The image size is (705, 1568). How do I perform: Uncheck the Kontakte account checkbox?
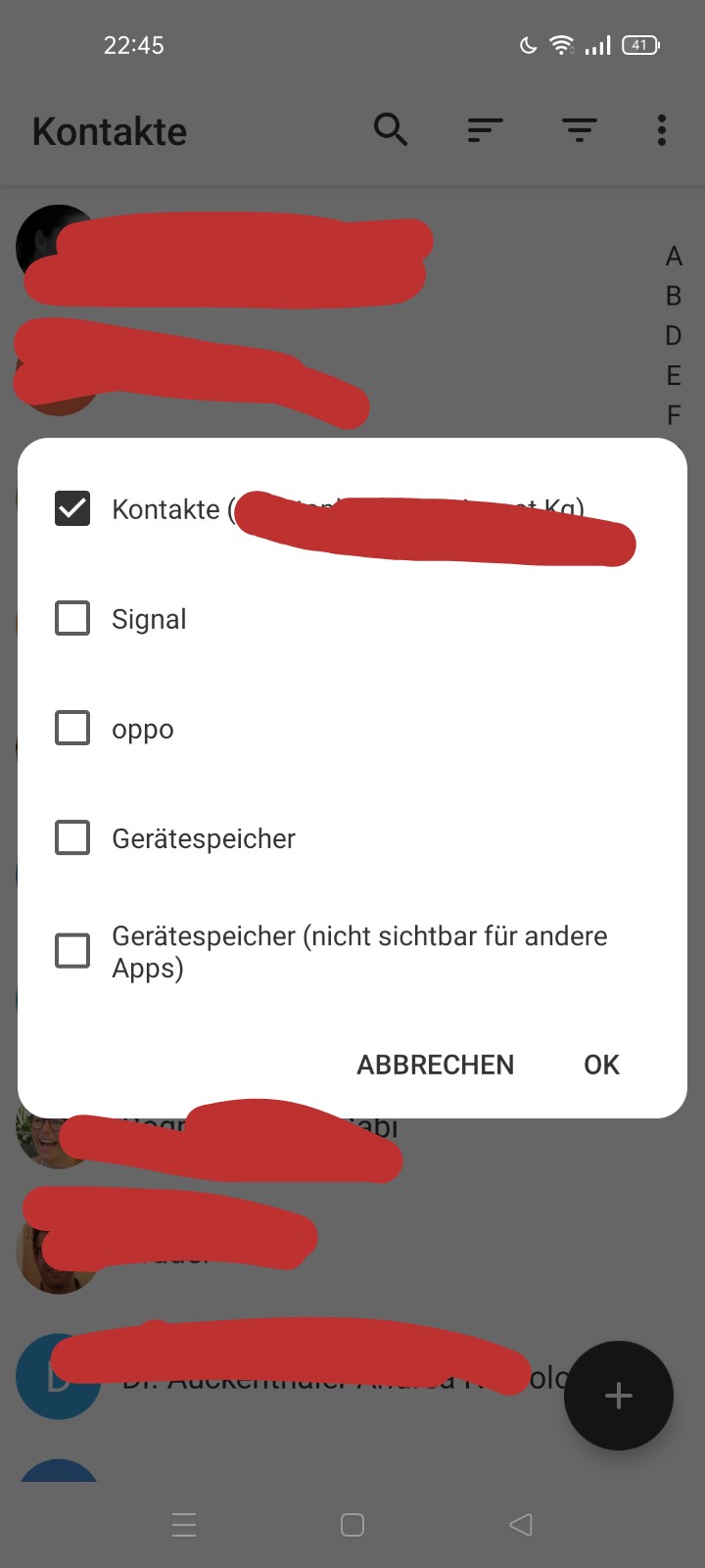[72, 509]
